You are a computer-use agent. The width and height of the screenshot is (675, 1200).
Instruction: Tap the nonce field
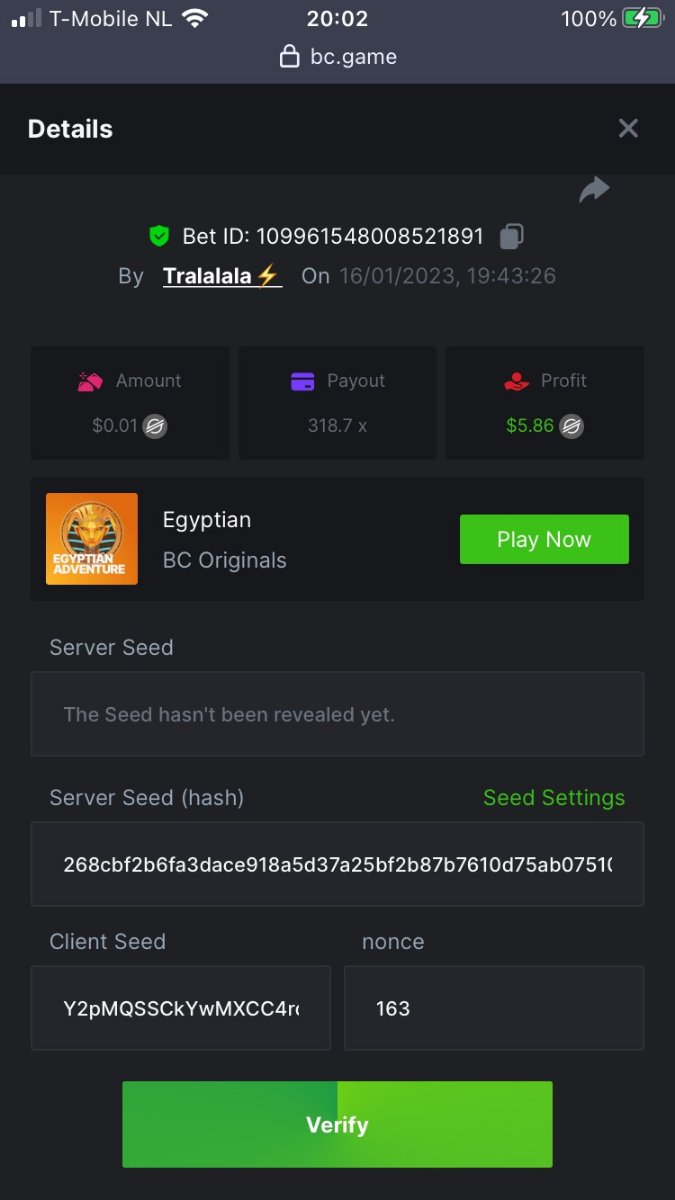[493, 1008]
